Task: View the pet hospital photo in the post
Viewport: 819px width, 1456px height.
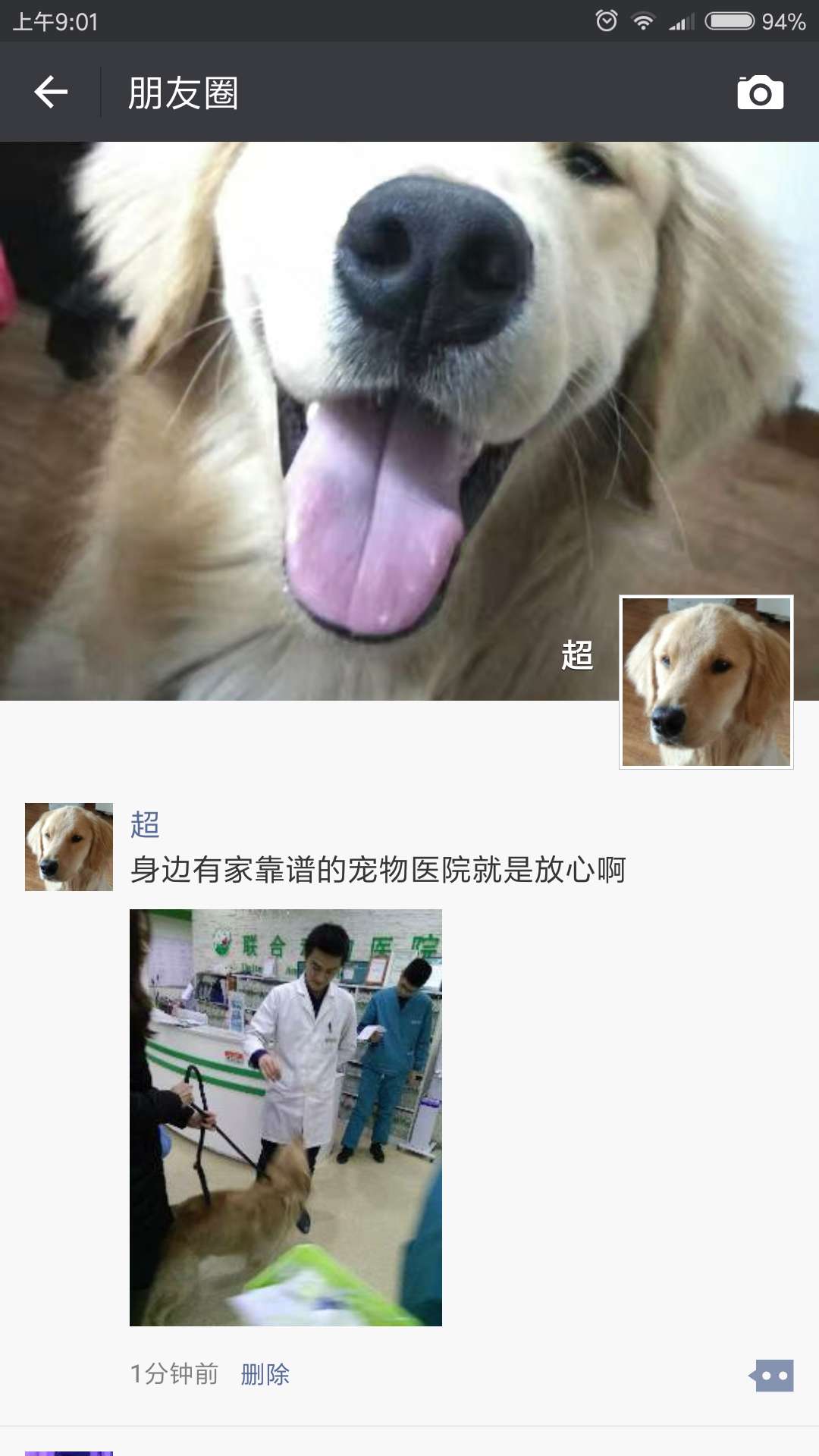Action: [x=286, y=1117]
